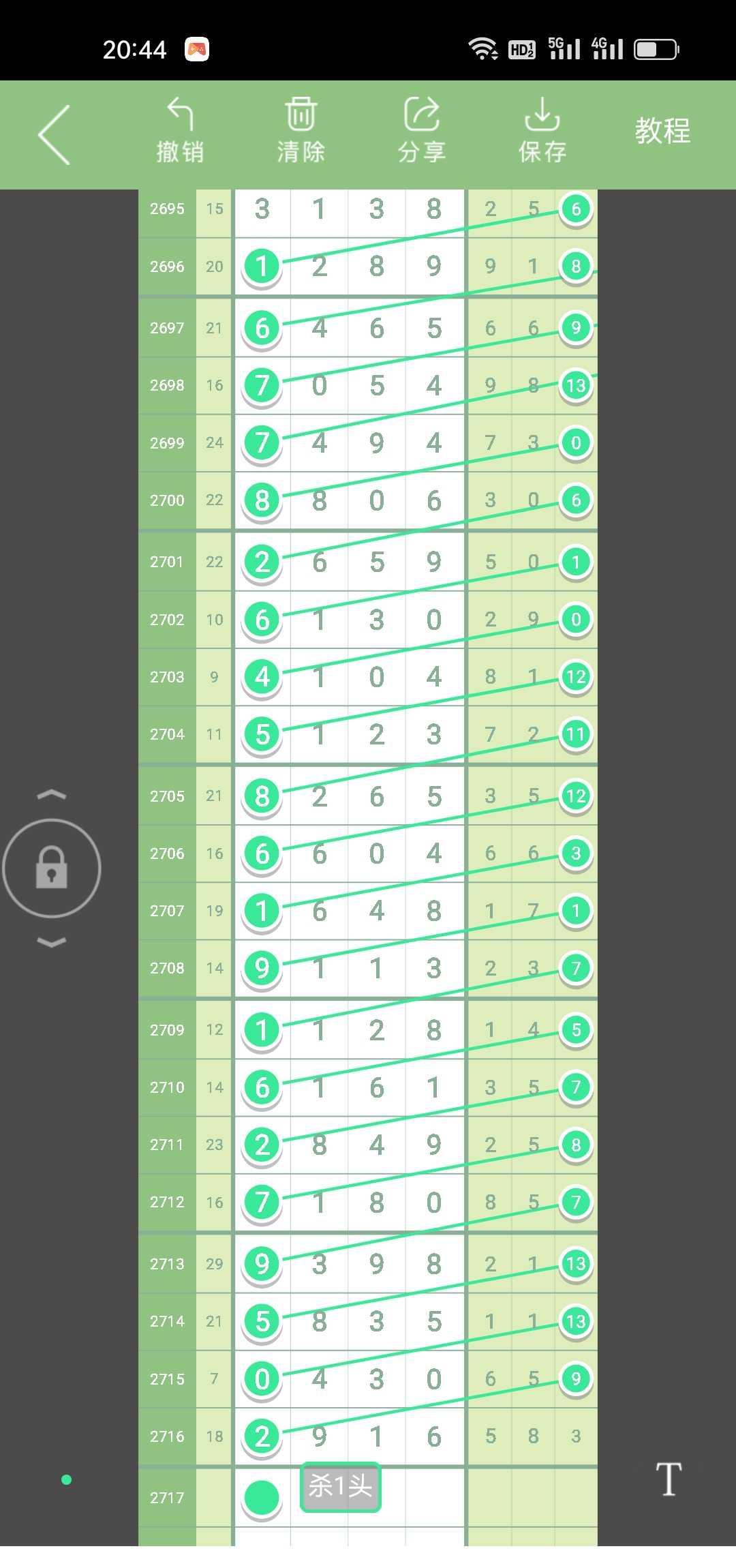Viewport: 736px width, 1568px height.
Task: Tap the lock icon on the left
Action: tap(52, 868)
